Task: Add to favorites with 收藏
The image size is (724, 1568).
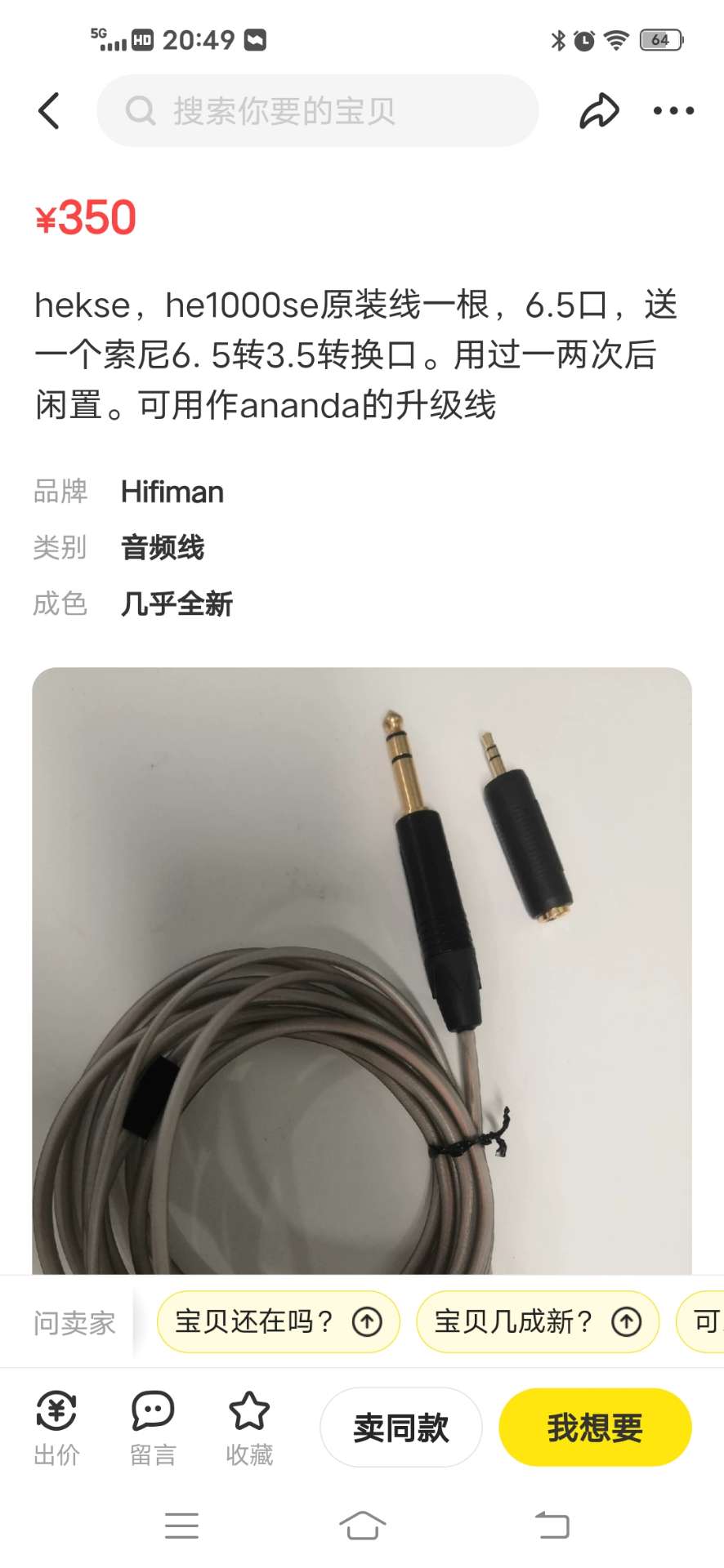Action: tap(249, 1428)
